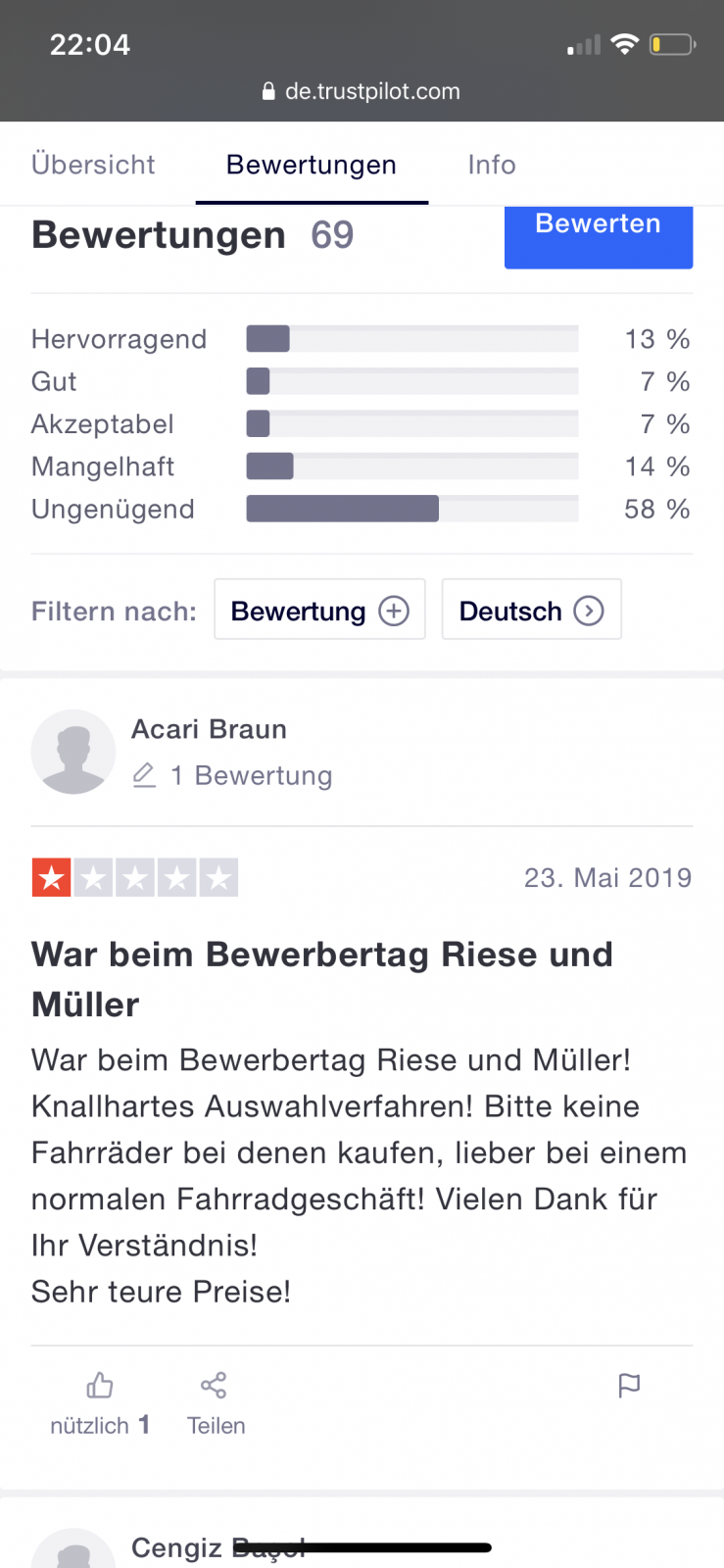Change the Deutsch language filter
724x1568 pixels.
point(531,611)
